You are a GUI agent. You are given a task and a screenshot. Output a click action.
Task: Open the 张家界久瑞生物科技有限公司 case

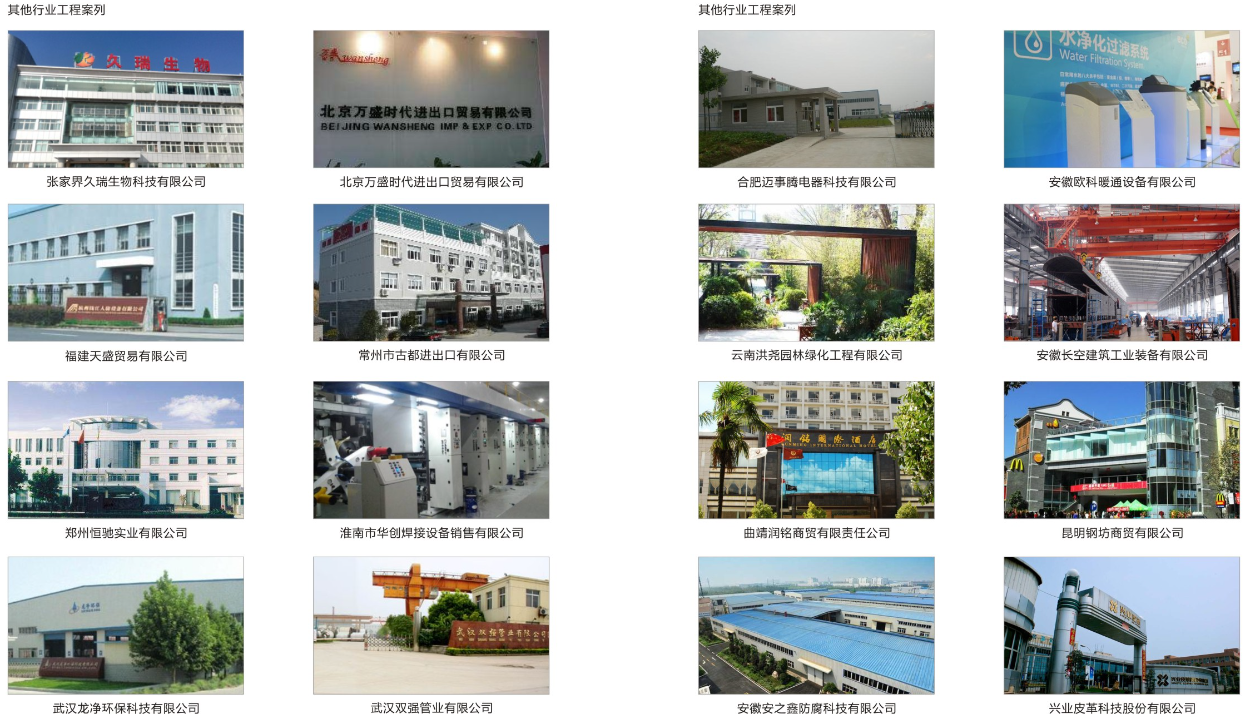[x=126, y=99]
